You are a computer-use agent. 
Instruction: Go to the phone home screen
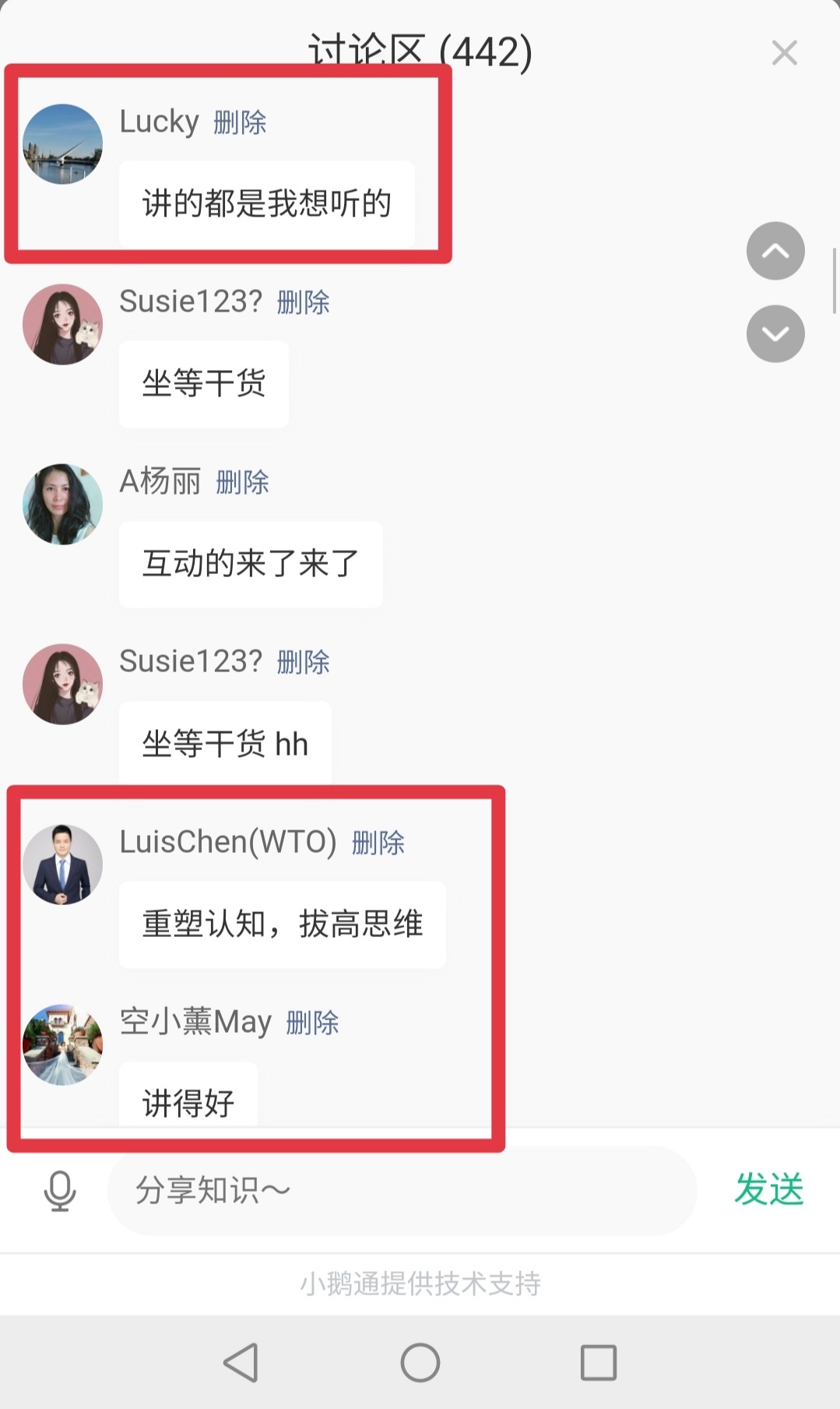(x=420, y=1362)
